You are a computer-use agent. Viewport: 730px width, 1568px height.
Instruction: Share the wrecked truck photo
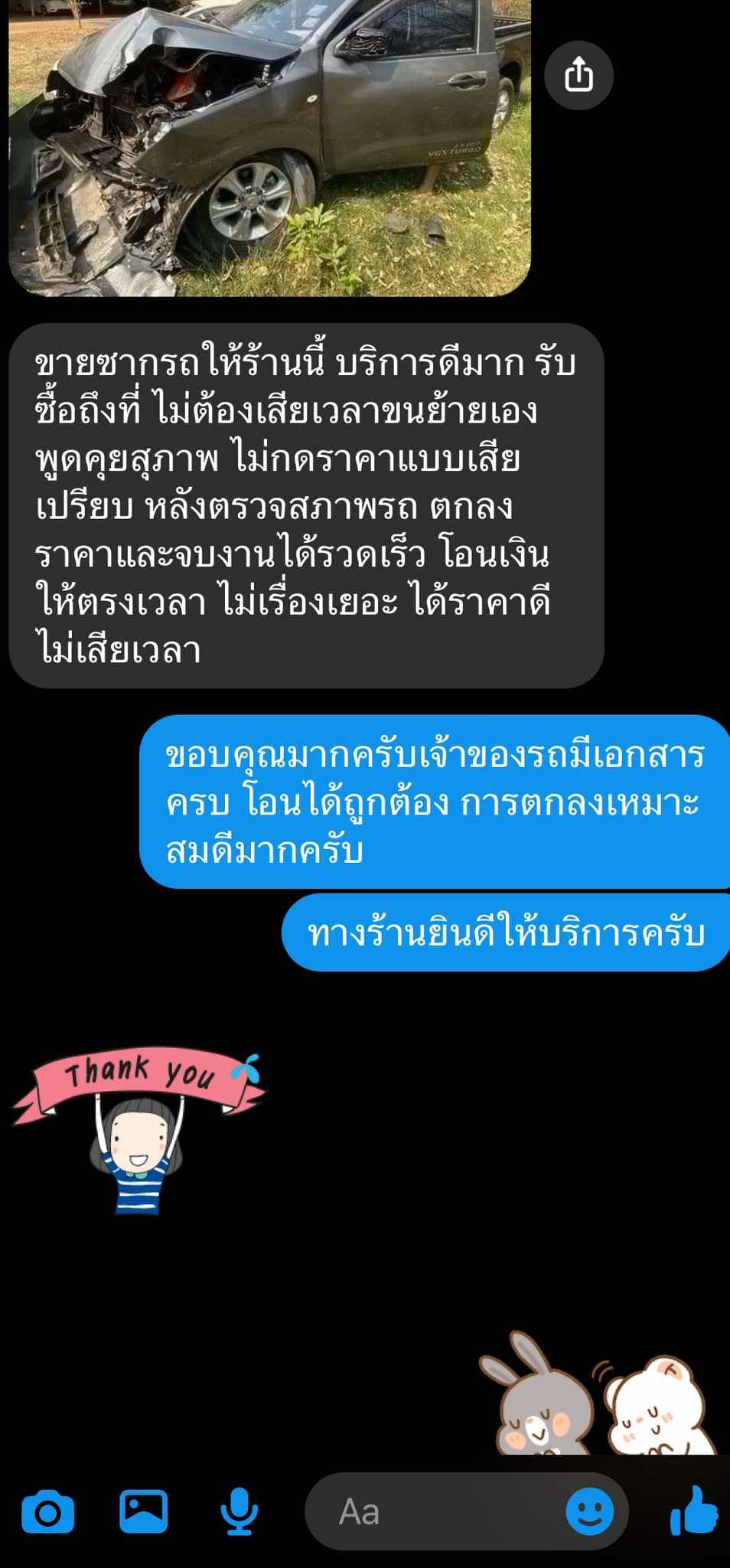pyautogui.click(x=578, y=75)
